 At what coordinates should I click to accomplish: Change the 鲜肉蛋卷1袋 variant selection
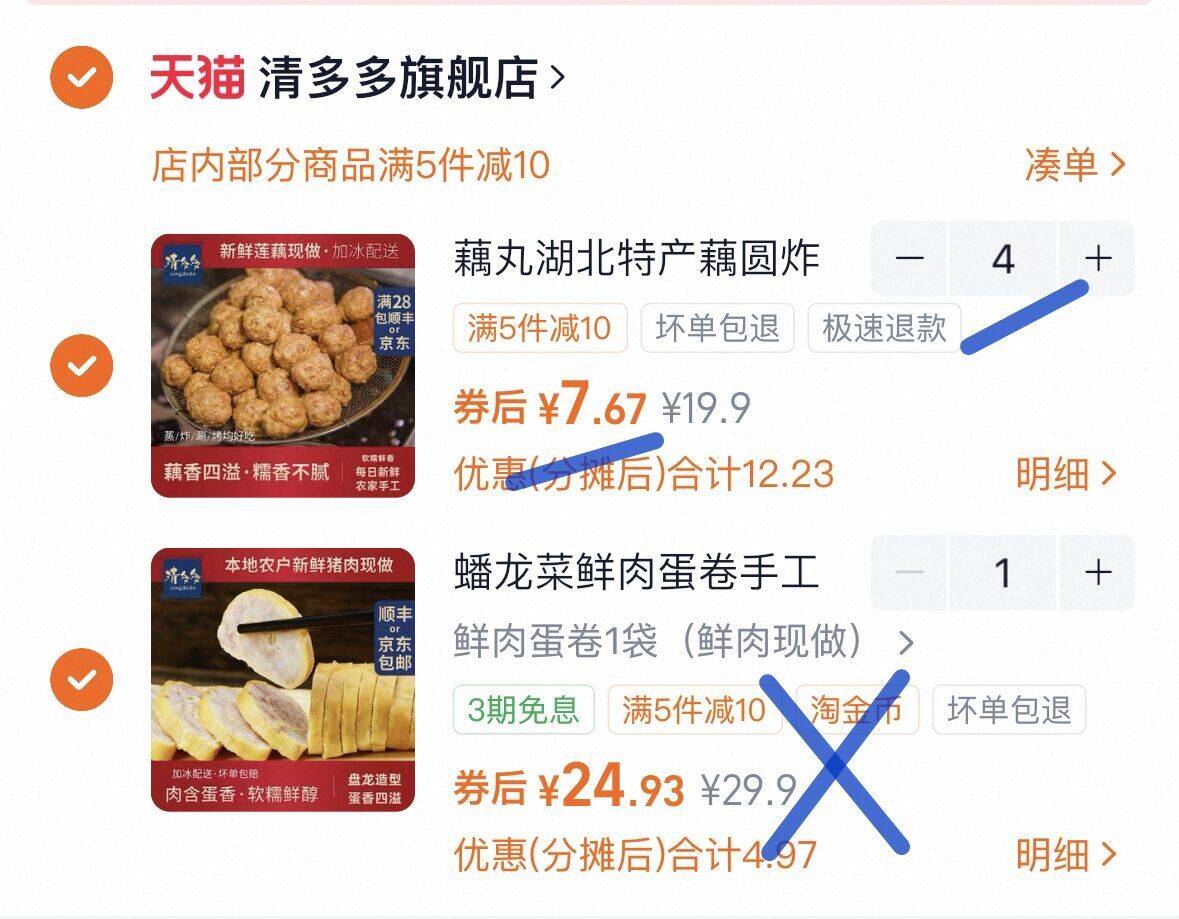coord(682,641)
